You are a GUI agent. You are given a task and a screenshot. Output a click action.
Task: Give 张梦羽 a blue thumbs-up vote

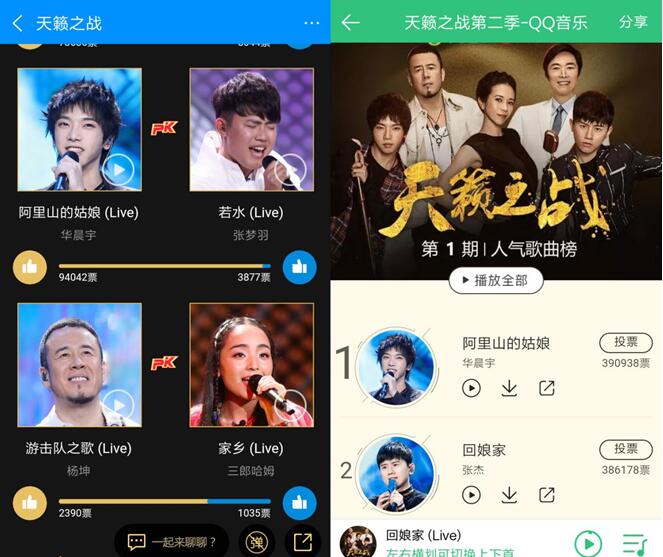(299, 267)
